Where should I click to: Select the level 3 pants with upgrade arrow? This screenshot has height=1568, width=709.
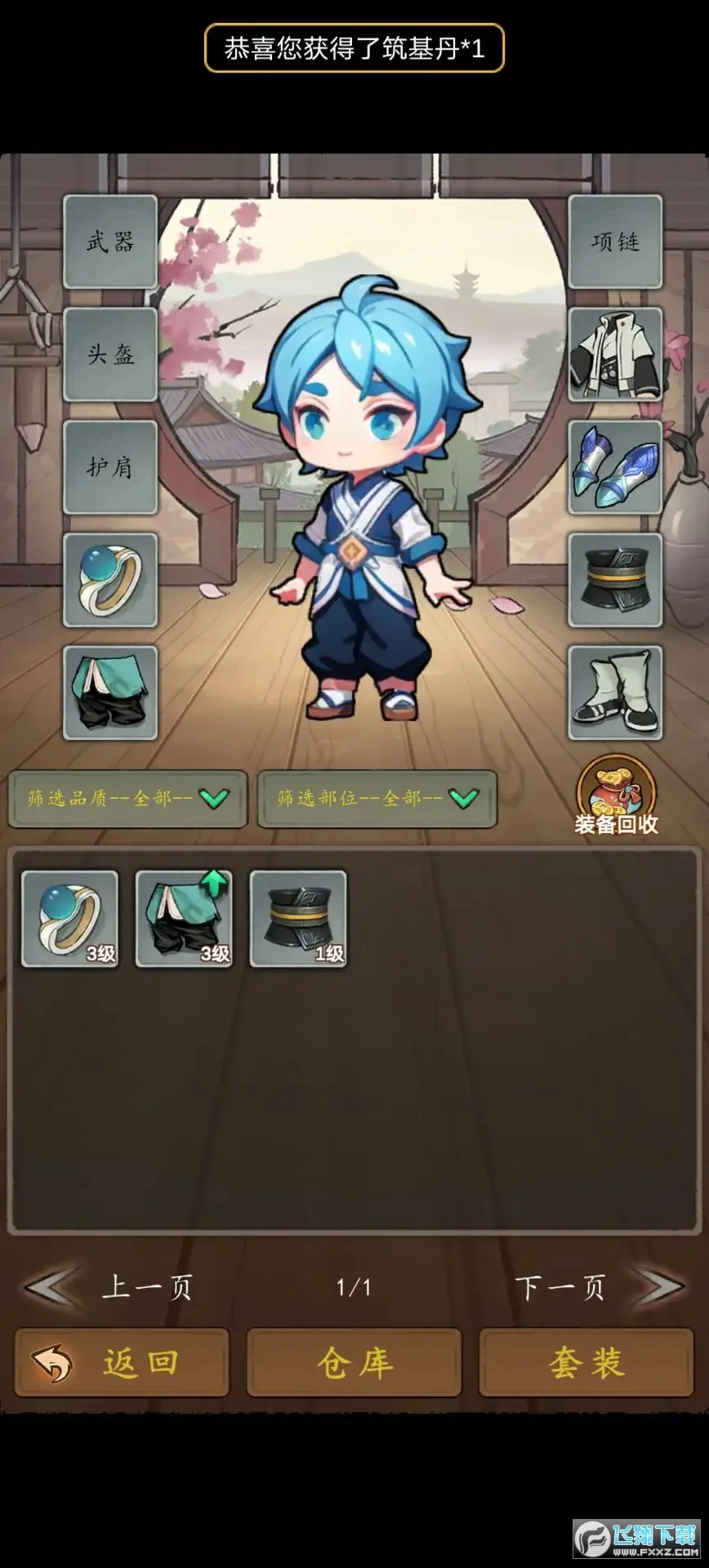(184, 919)
